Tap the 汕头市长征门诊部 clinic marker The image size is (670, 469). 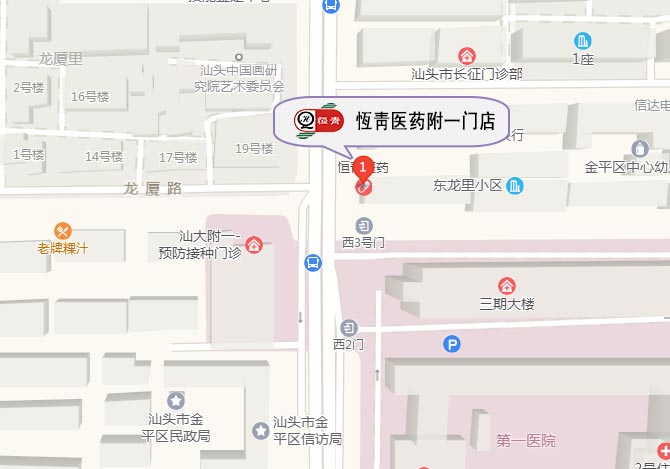[x=466, y=56]
